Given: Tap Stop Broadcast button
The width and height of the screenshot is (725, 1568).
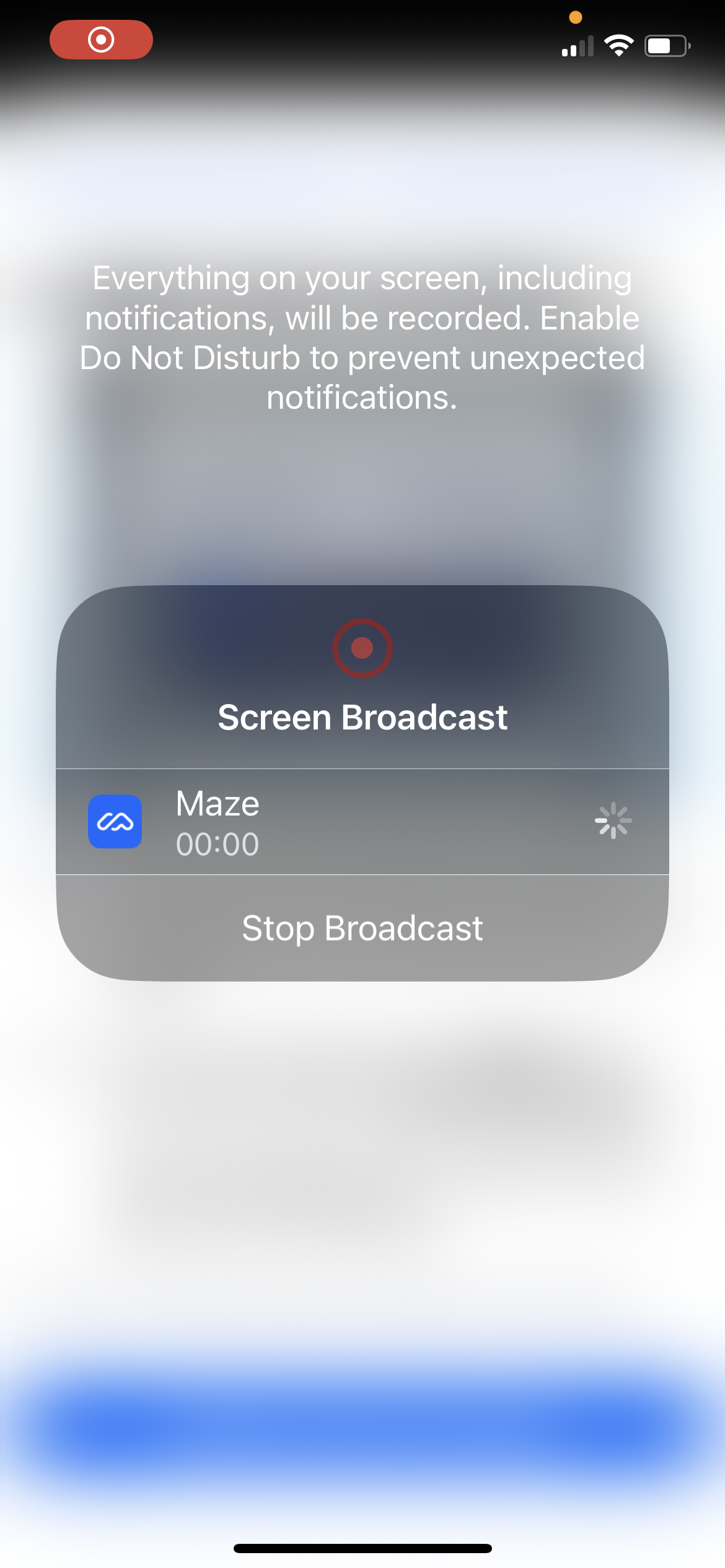Looking at the screenshot, I should pos(362,928).
